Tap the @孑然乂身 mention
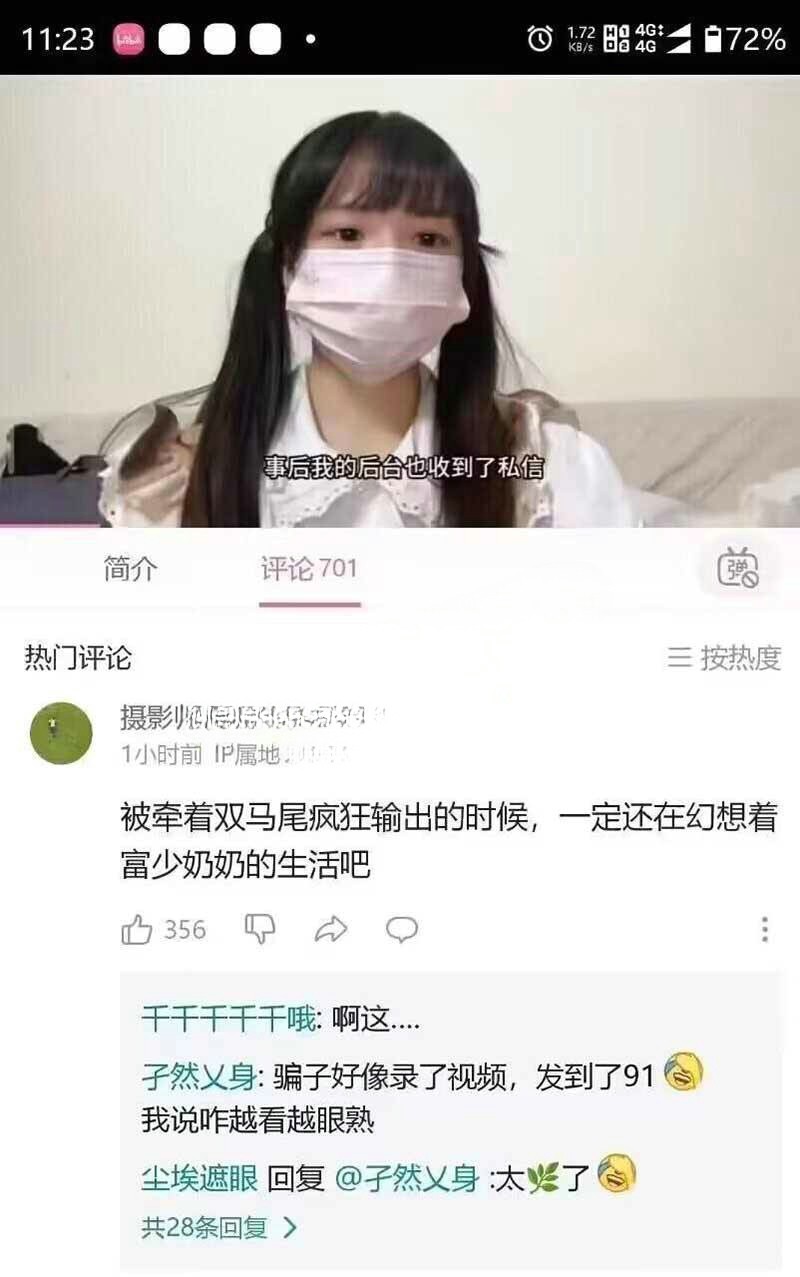The height and width of the screenshot is (1277, 800). pyautogui.click(x=406, y=1178)
